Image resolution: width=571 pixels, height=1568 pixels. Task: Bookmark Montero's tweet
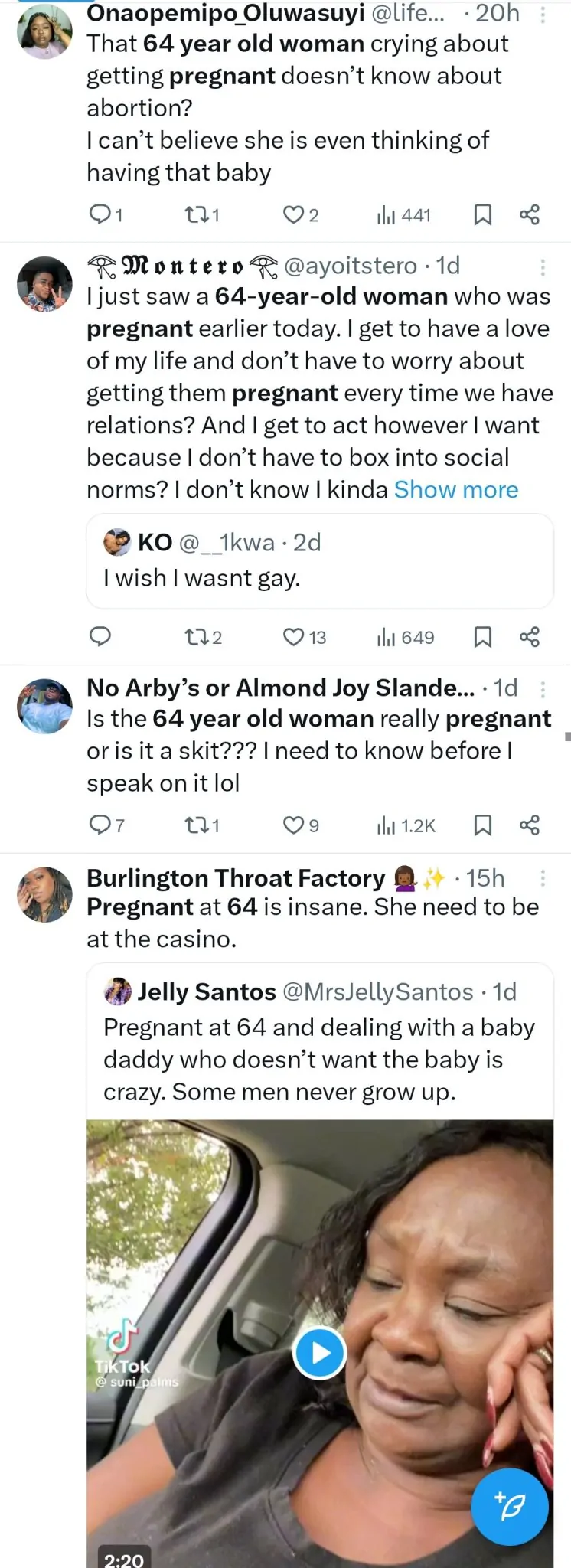(x=482, y=637)
